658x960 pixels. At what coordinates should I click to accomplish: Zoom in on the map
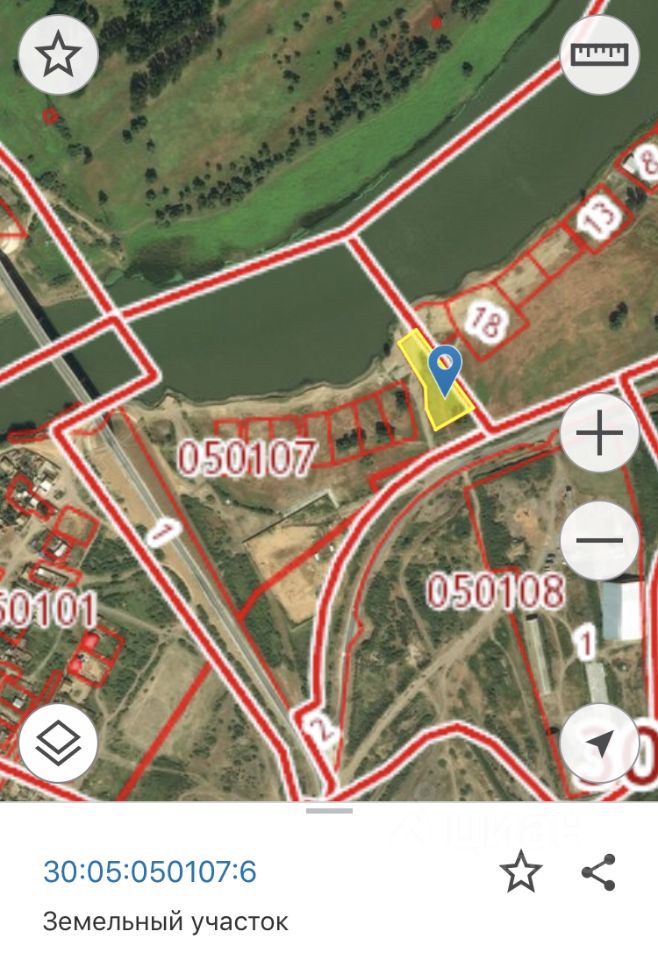[600, 435]
